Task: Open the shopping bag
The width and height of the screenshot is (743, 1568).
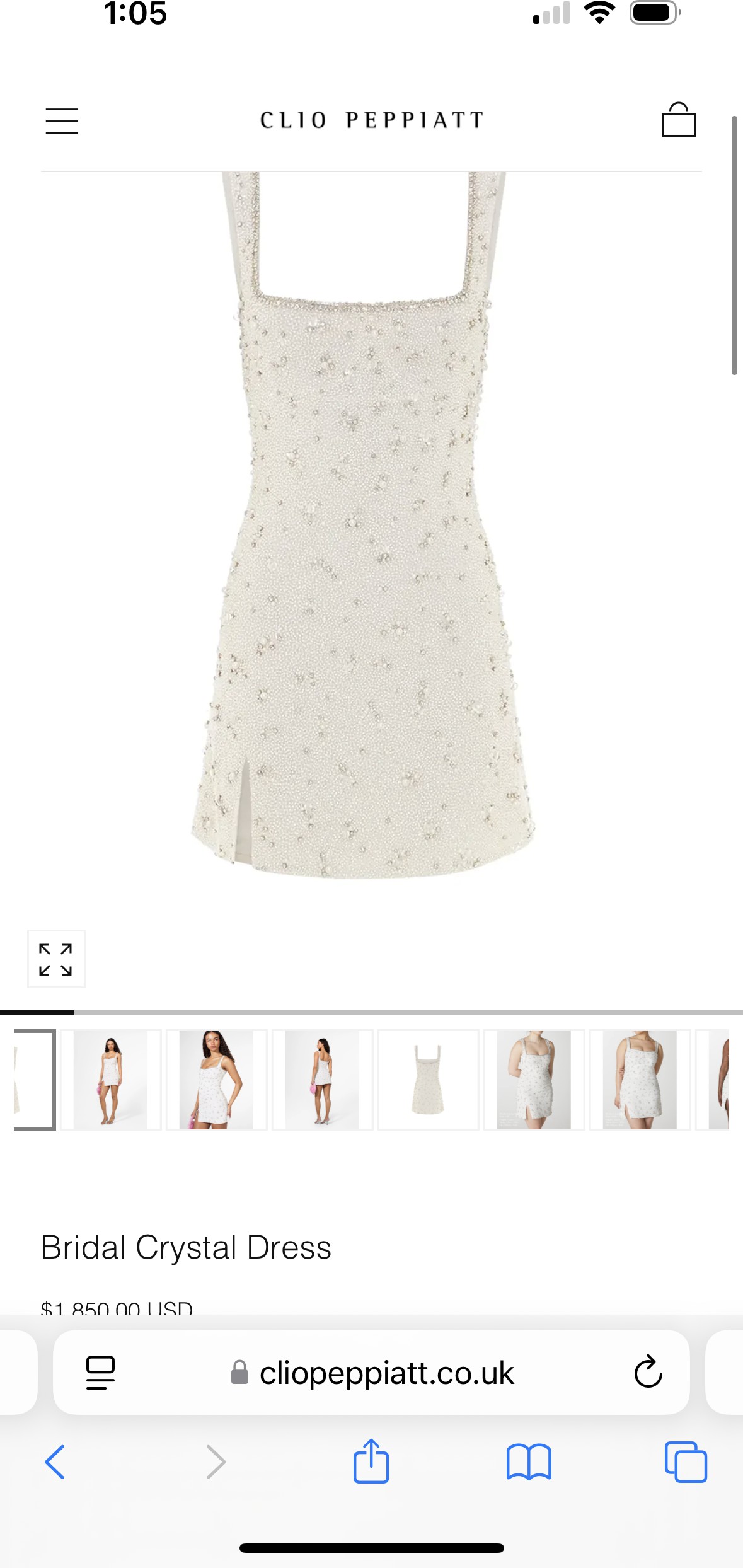Action: (x=678, y=119)
